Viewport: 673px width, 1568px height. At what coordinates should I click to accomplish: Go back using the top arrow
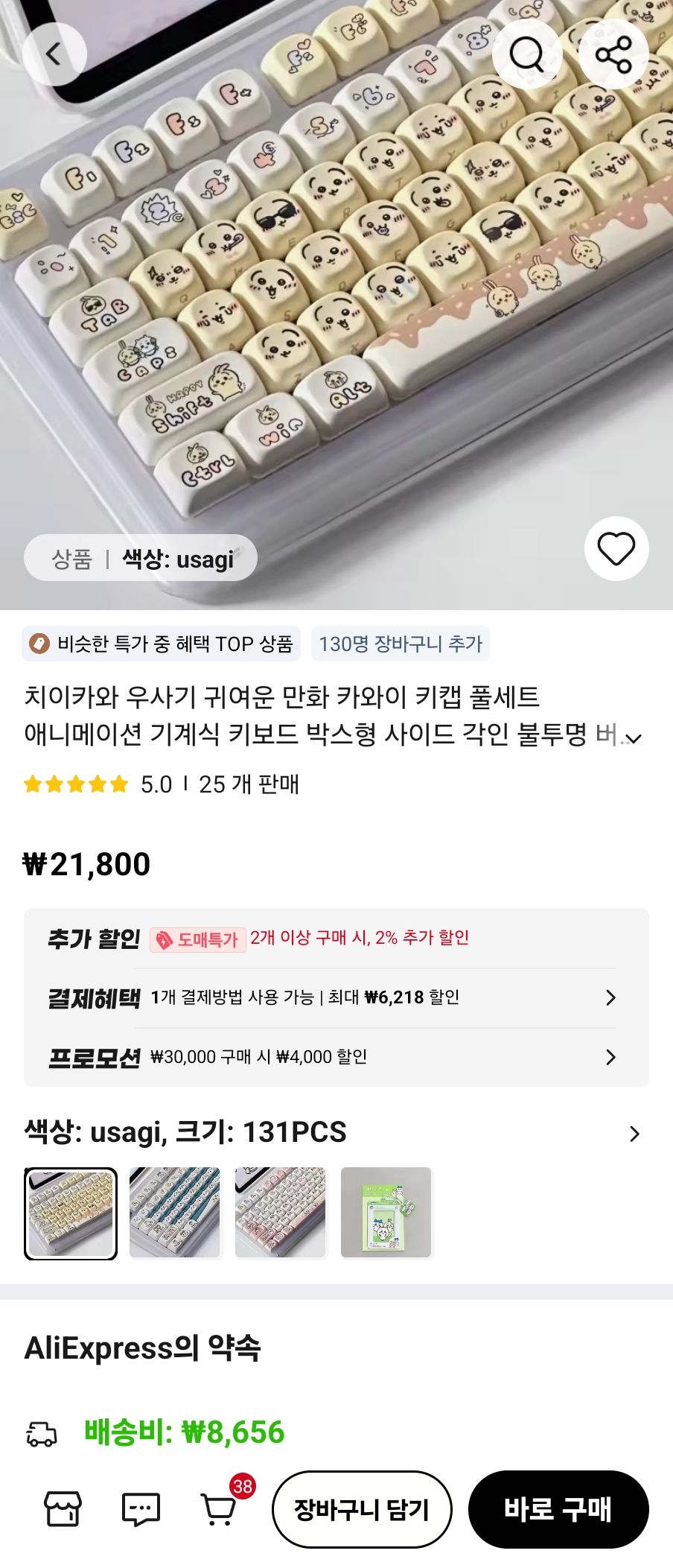click(54, 54)
